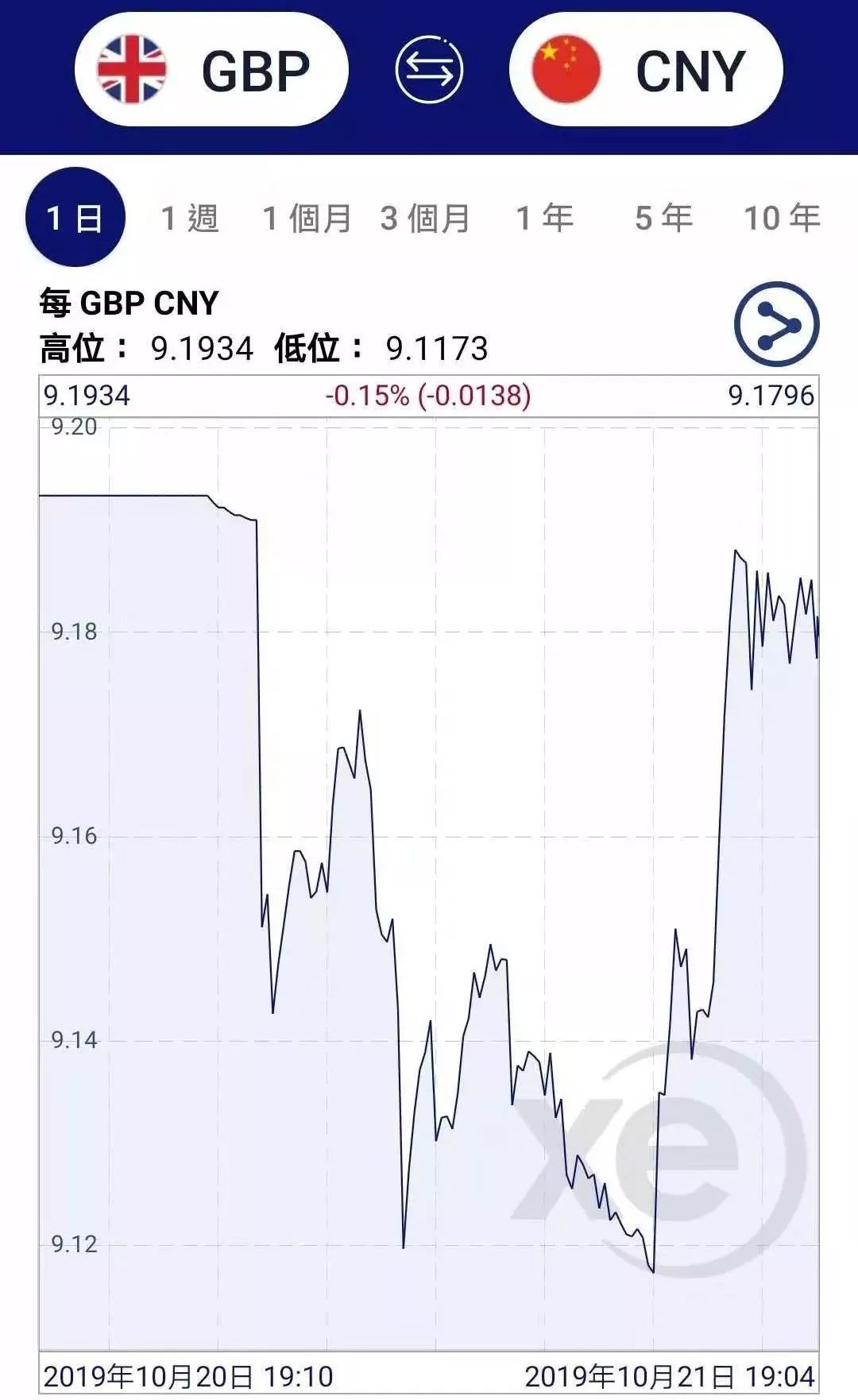The height and width of the screenshot is (1400, 858).
Task: Swap GBP and CNY currencies
Action: (x=429, y=70)
